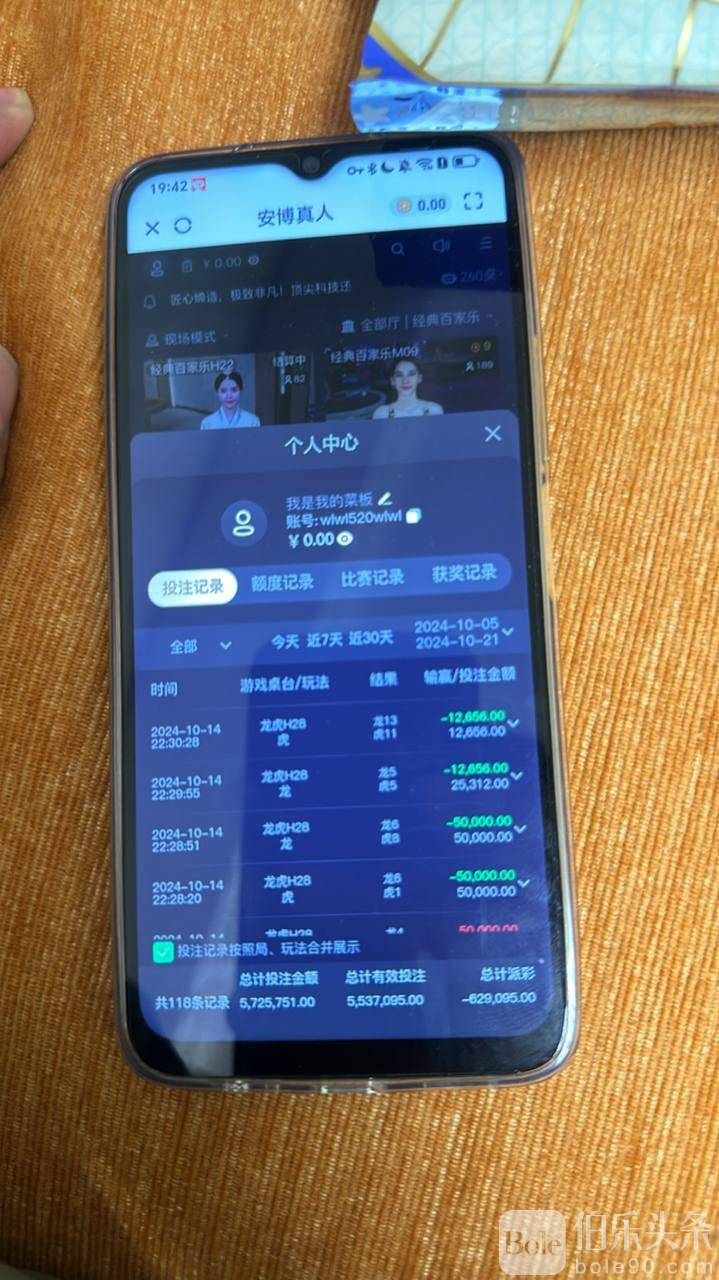Close the 安博真人 web page
Image resolution: width=719 pixels, height=1280 pixels.
152,228
